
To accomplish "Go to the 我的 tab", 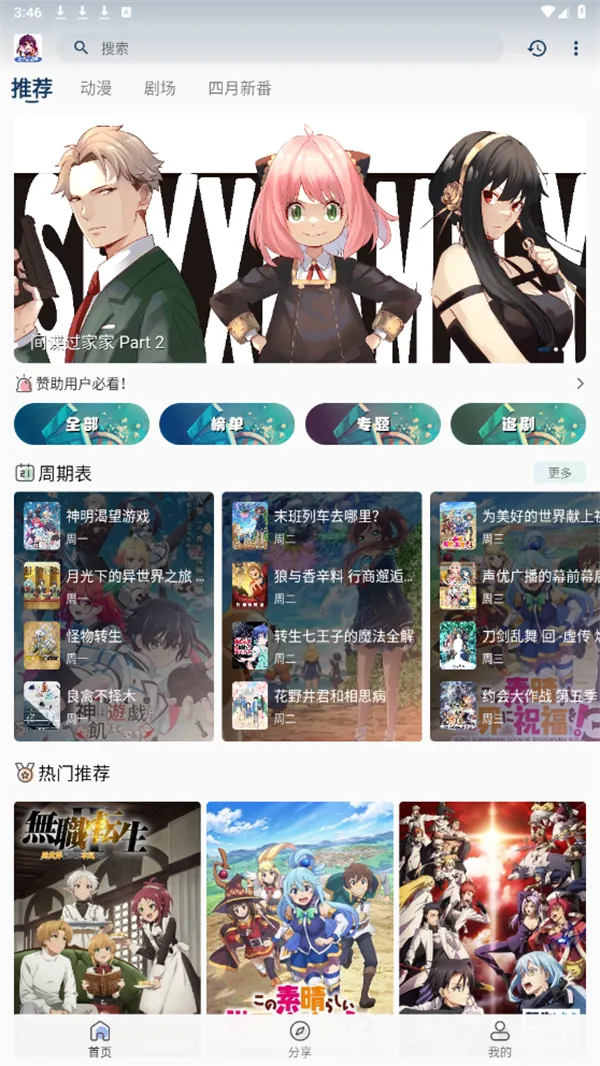I will pyautogui.click(x=500, y=1039).
